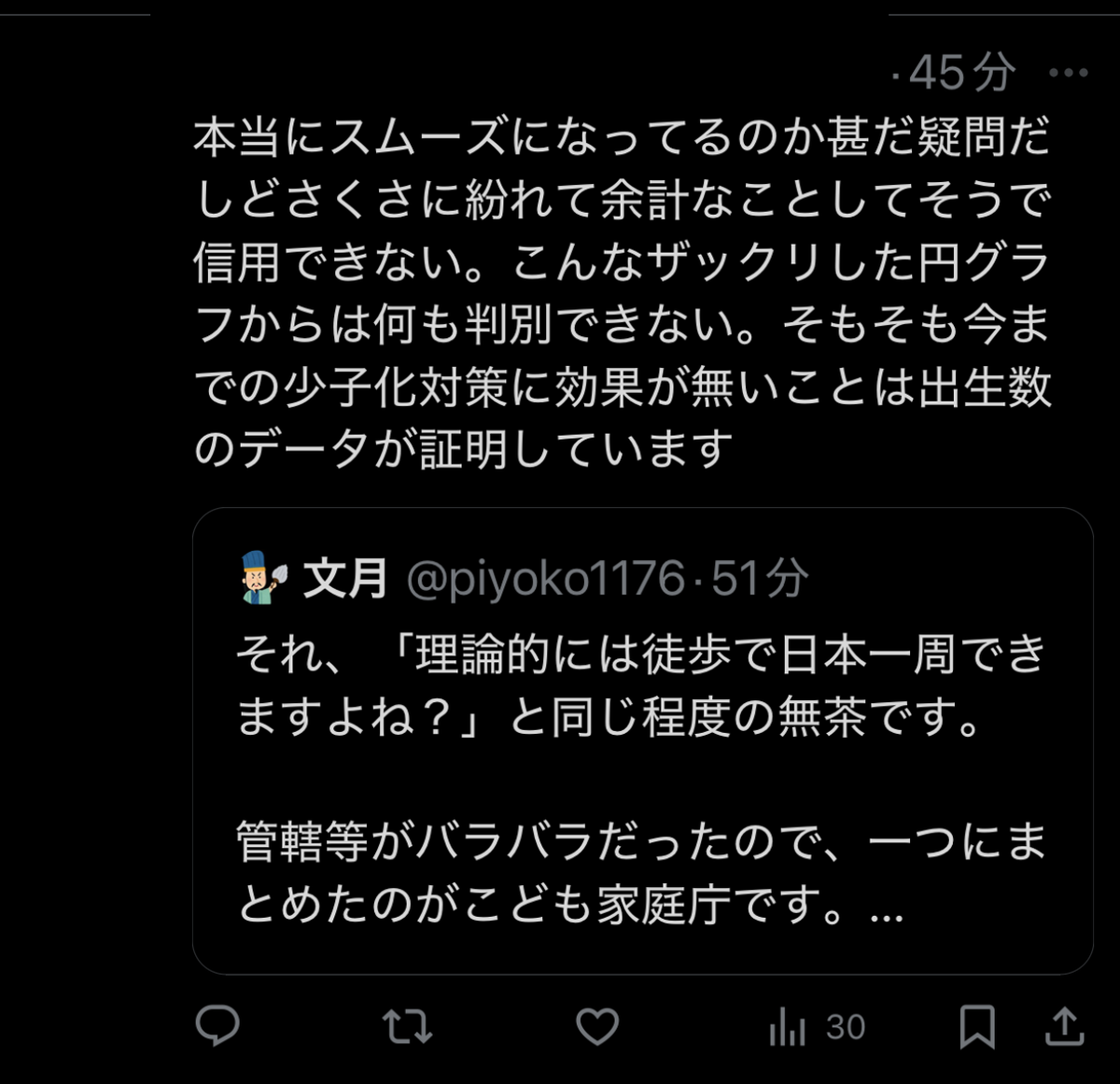The image size is (1120, 1084).
Task: Bookmark this tweet
Action: (x=977, y=1026)
